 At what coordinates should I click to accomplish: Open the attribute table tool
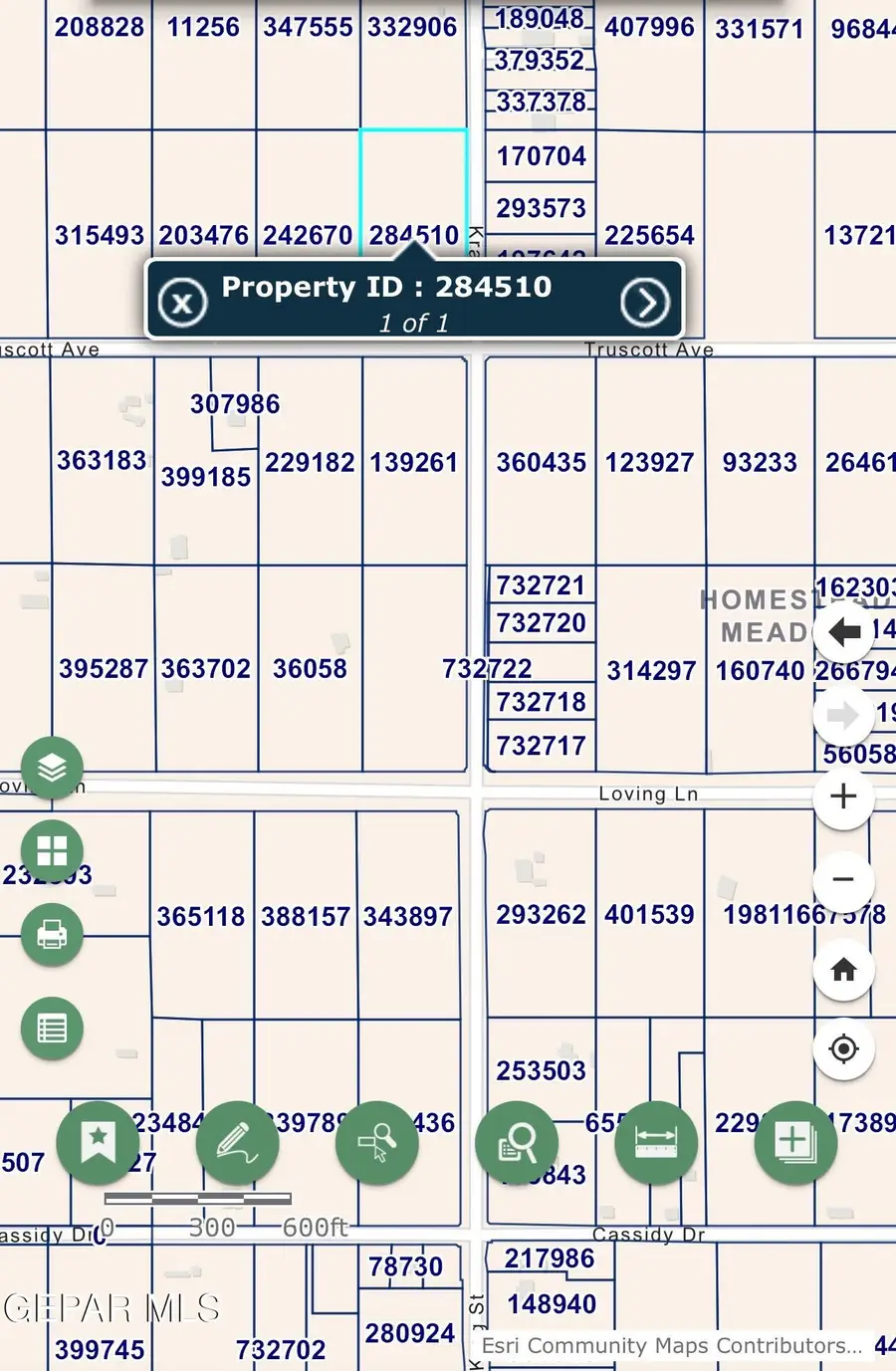pyautogui.click(x=52, y=1028)
